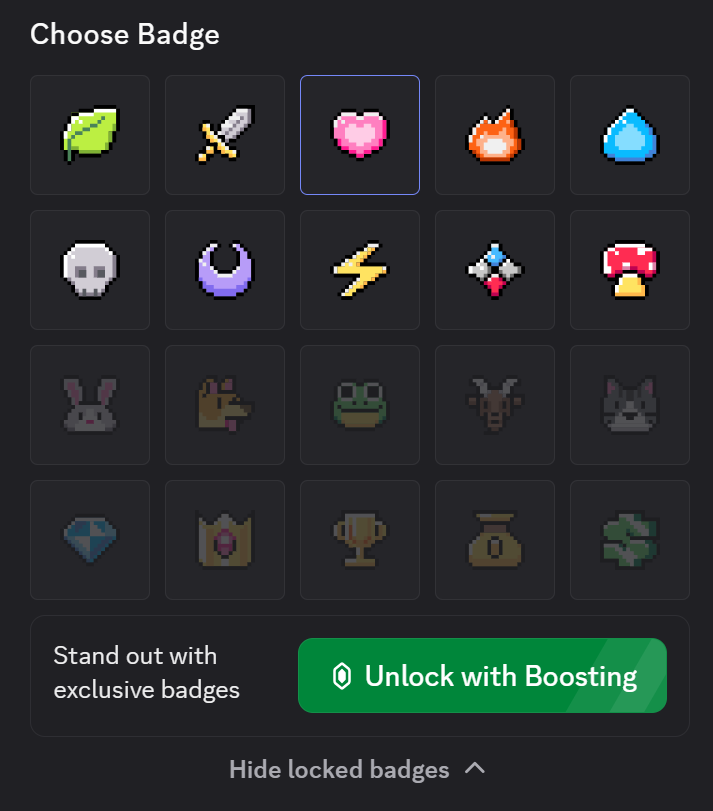Tap the locked dog badge

point(225,405)
